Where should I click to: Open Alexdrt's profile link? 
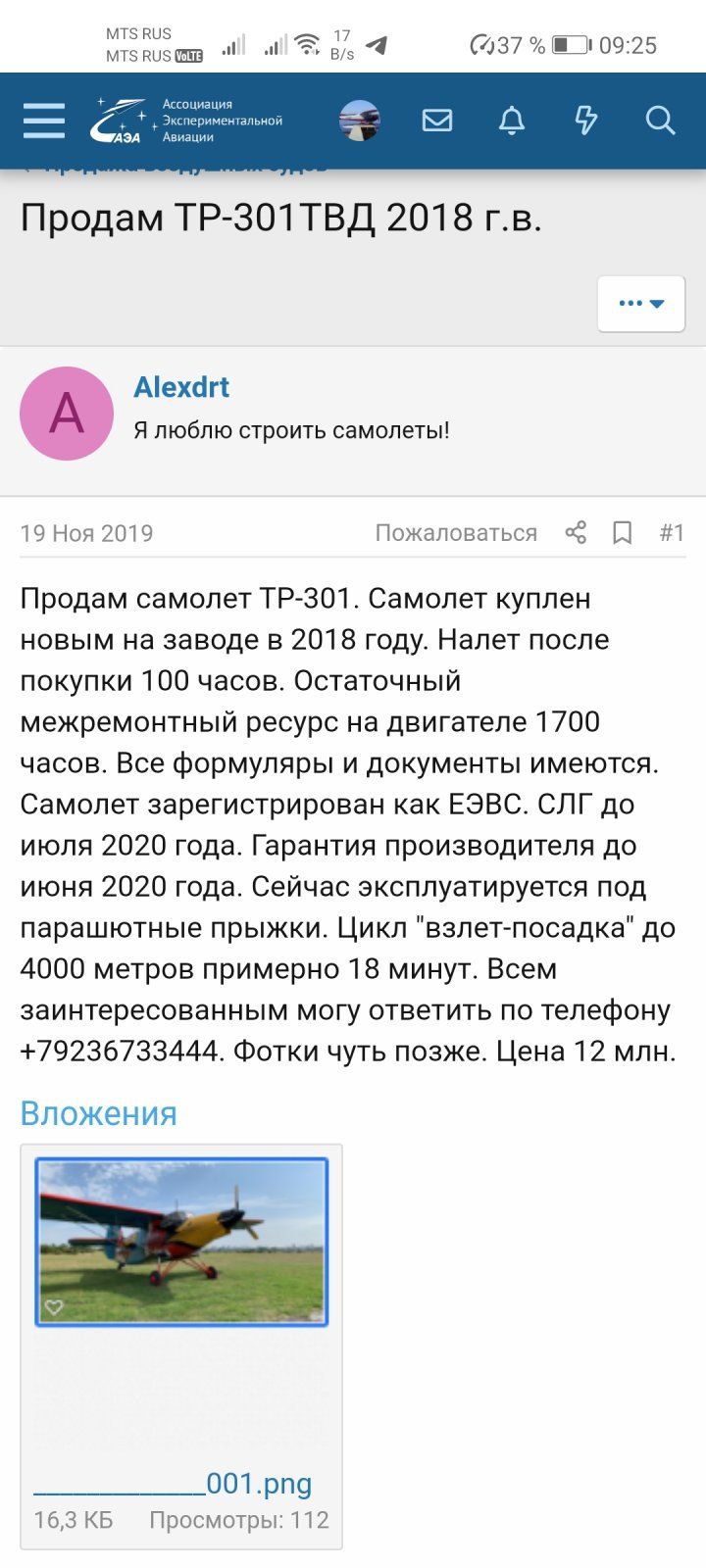[x=181, y=387]
